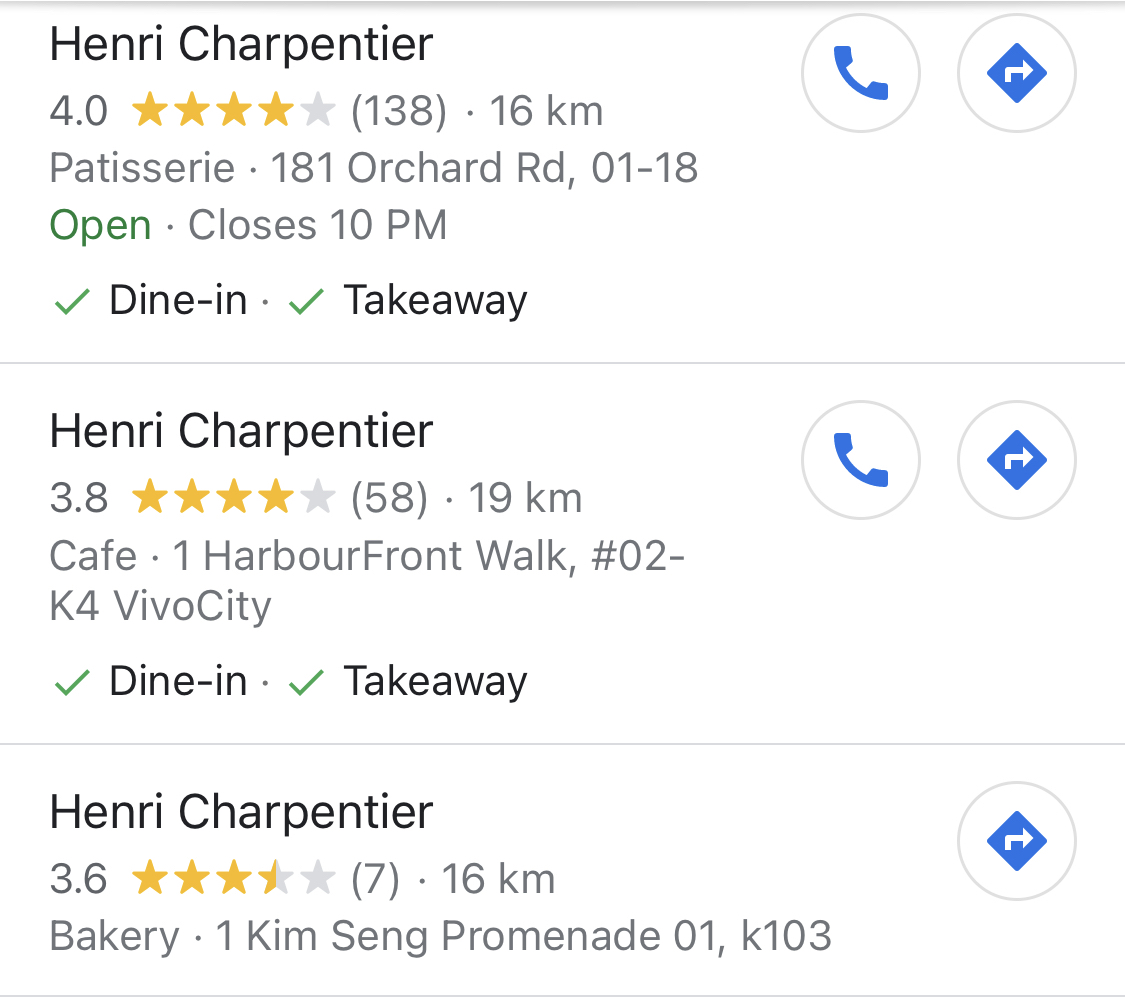The height and width of the screenshot is (998, 1125).
Task: Open Henri Charpentier Patisserie listing on Orchard Rd
Action: [241, 45]
